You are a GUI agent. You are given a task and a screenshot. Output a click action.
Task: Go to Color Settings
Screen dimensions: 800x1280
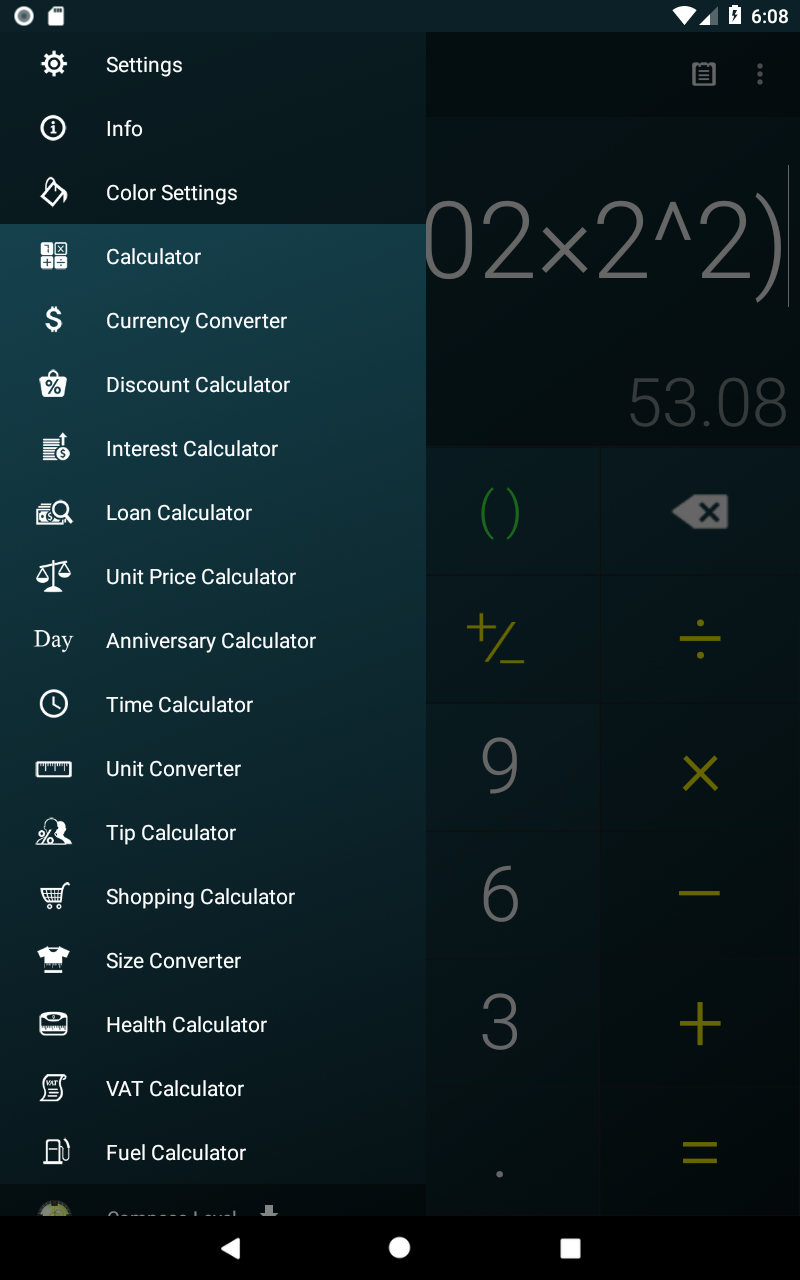click(171, 193)
